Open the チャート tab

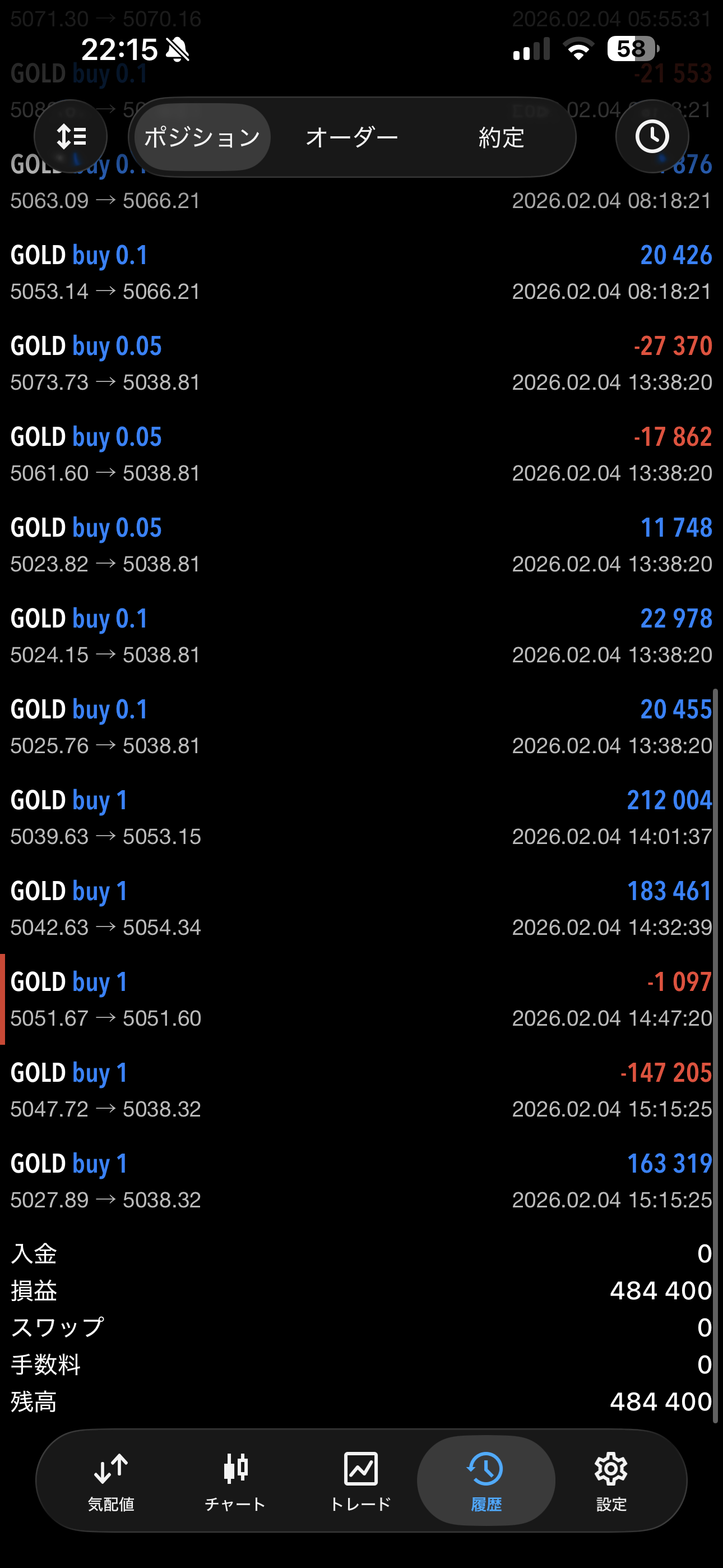click(235, 1481)
